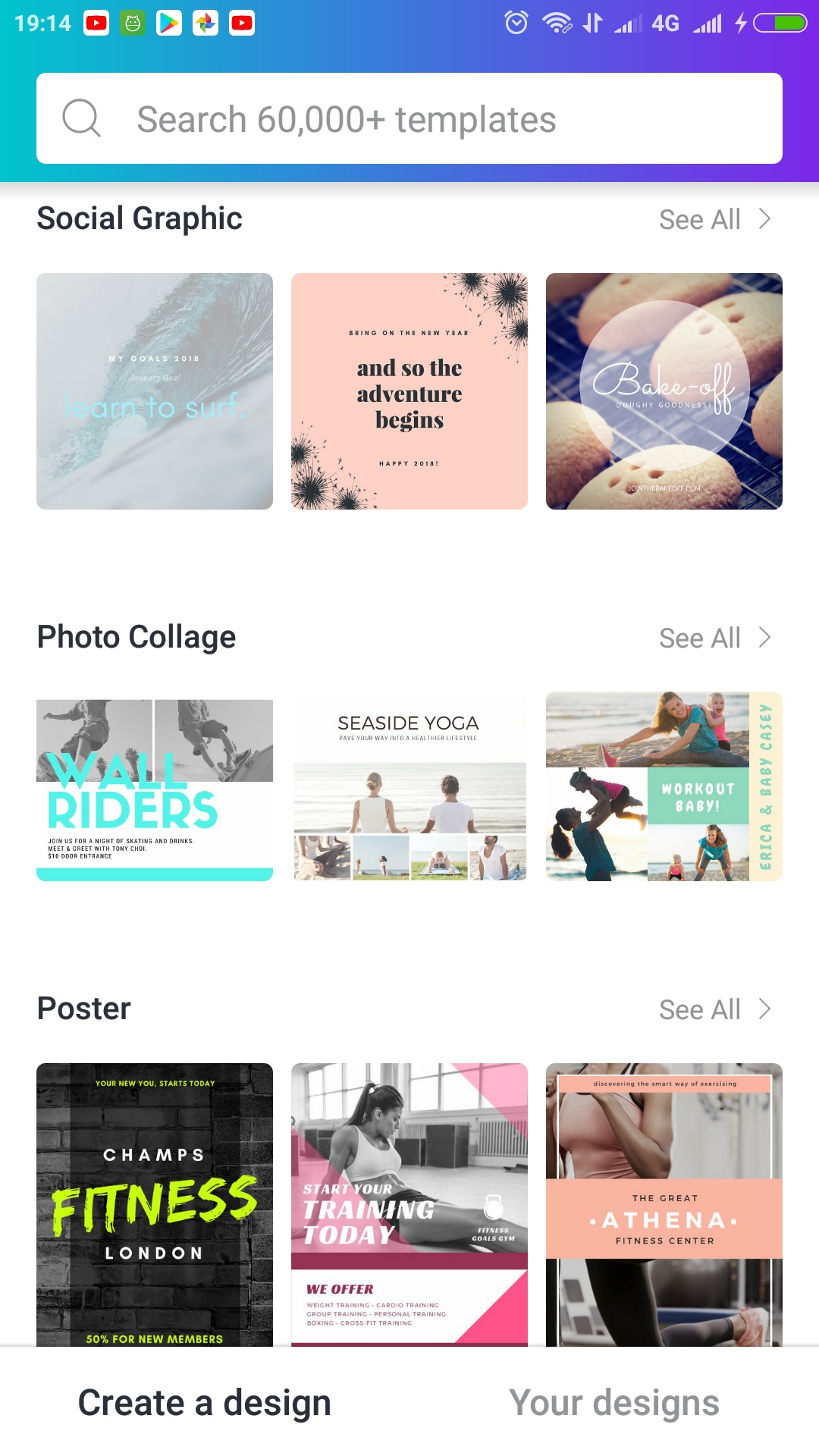See all Photo Collage templates
The width and height of the screenshot is (819, 1456).
tap(715, 638)
